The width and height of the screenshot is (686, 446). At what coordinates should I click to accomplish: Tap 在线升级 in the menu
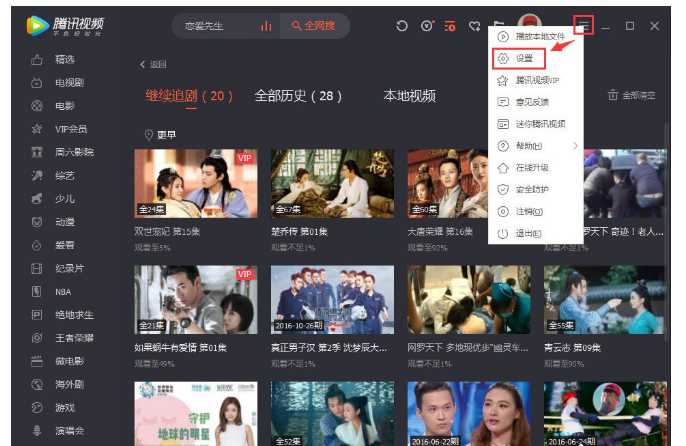531,168
